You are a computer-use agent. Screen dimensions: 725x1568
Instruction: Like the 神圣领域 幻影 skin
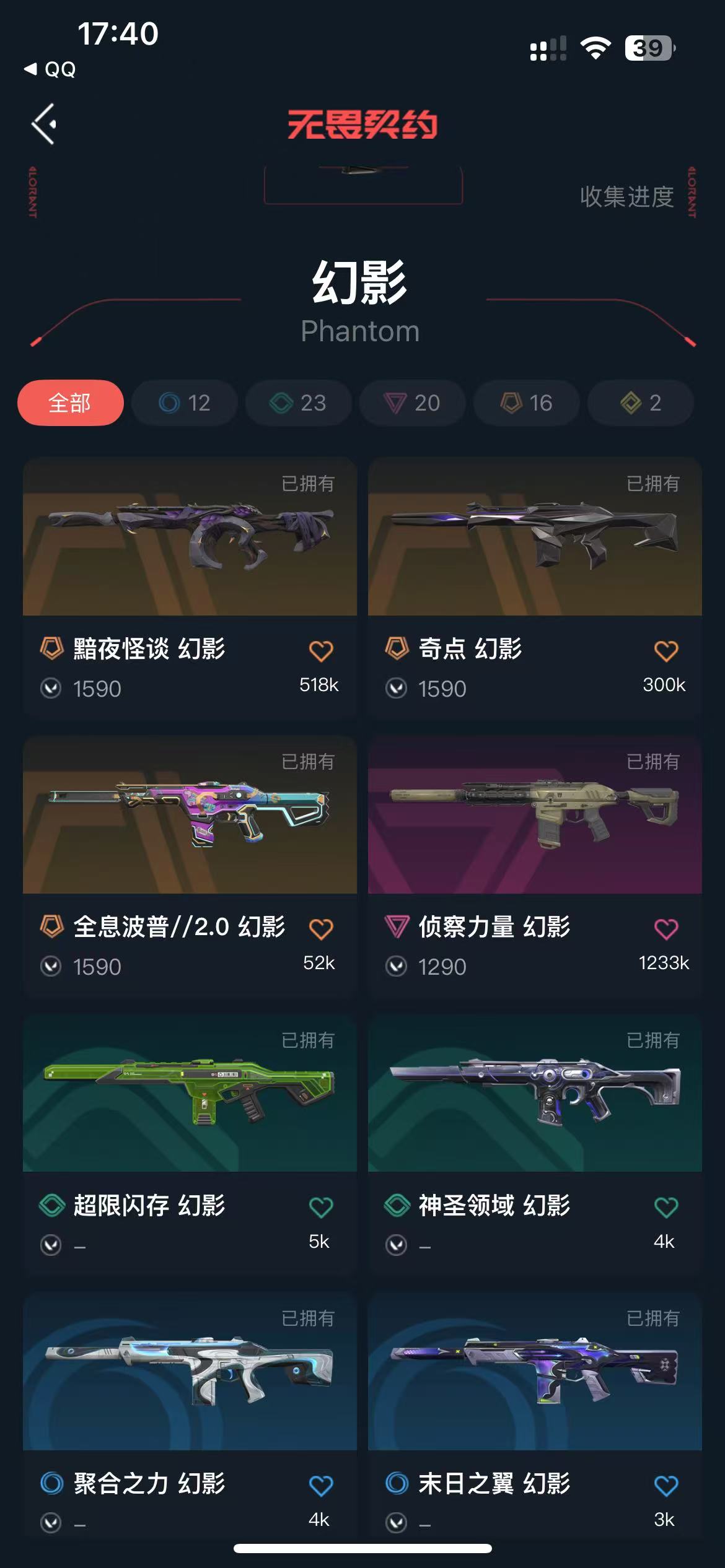point(666,1207)
